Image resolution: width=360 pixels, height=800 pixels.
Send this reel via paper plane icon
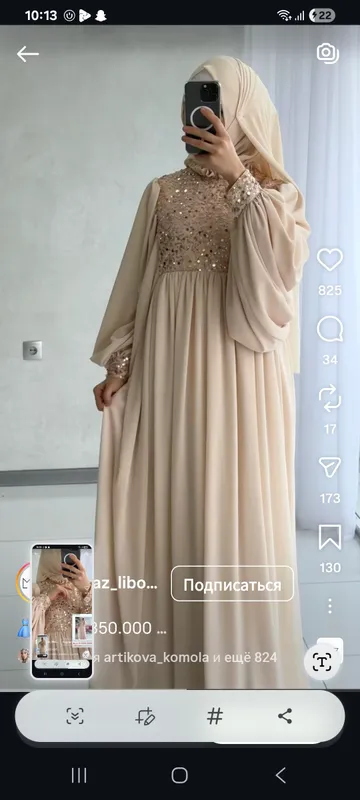[x=330, y=468]
